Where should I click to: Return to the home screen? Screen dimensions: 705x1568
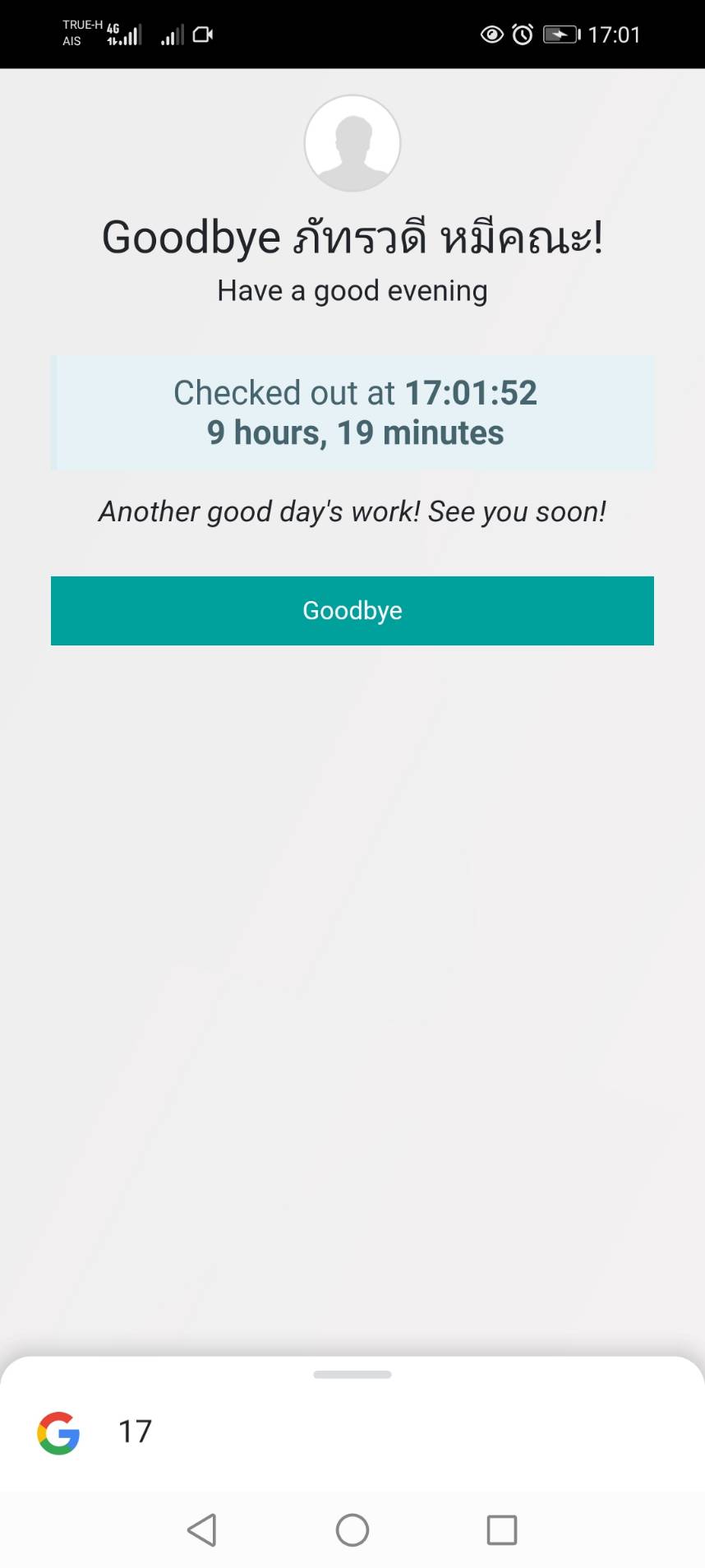click(x=352, y=1530)
